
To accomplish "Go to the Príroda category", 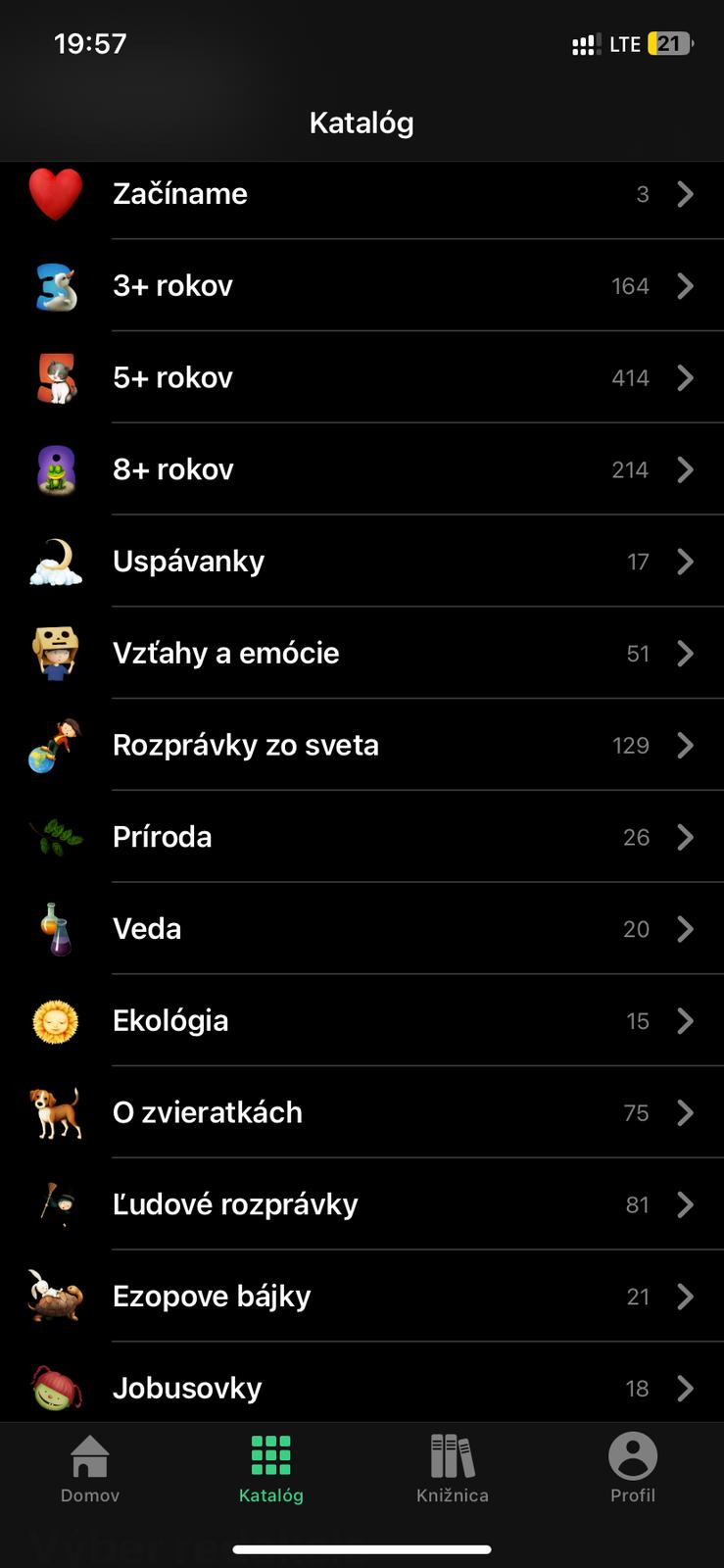I will click(362, 837).
